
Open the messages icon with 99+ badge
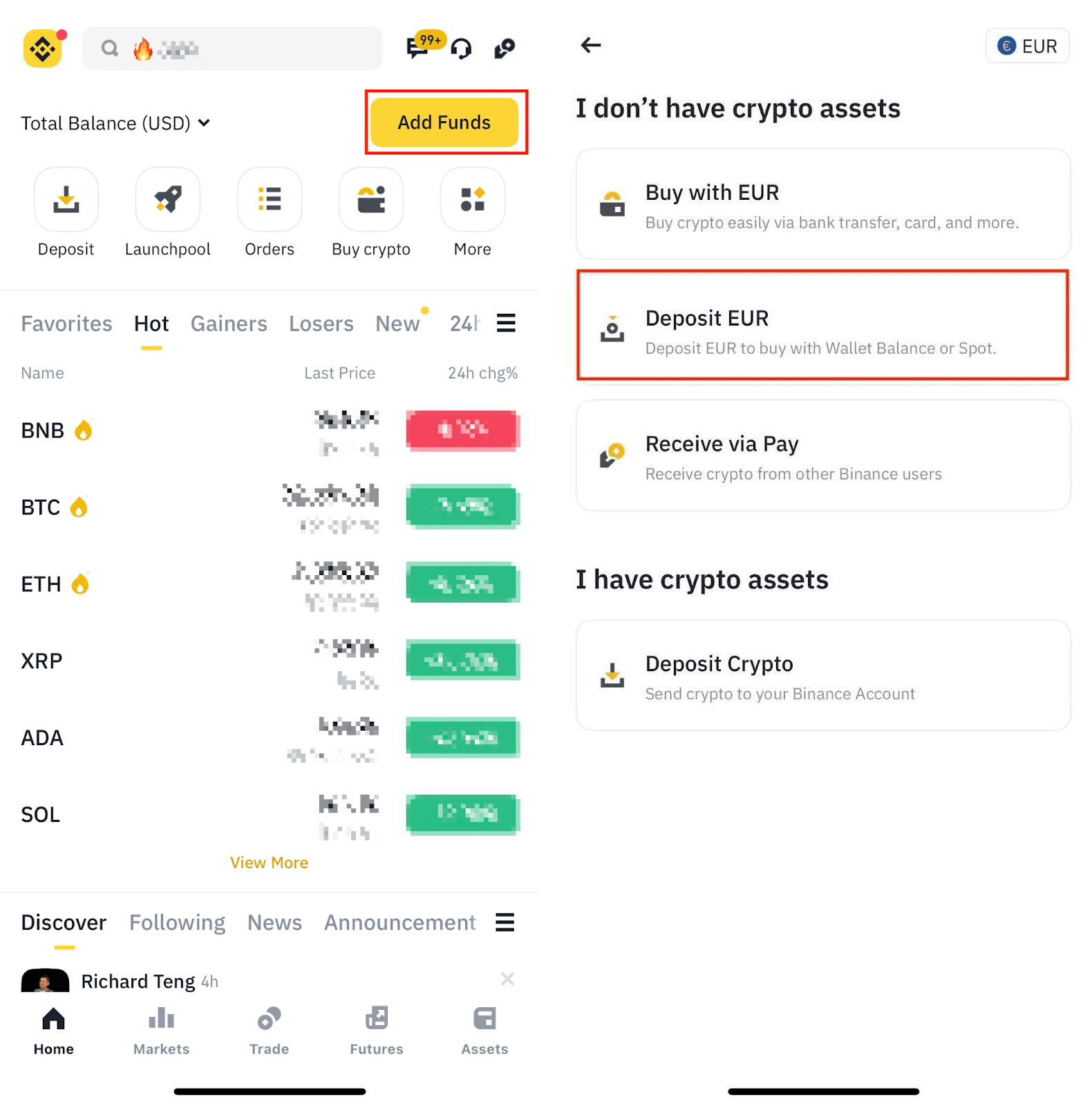click(x=418, y=48)
